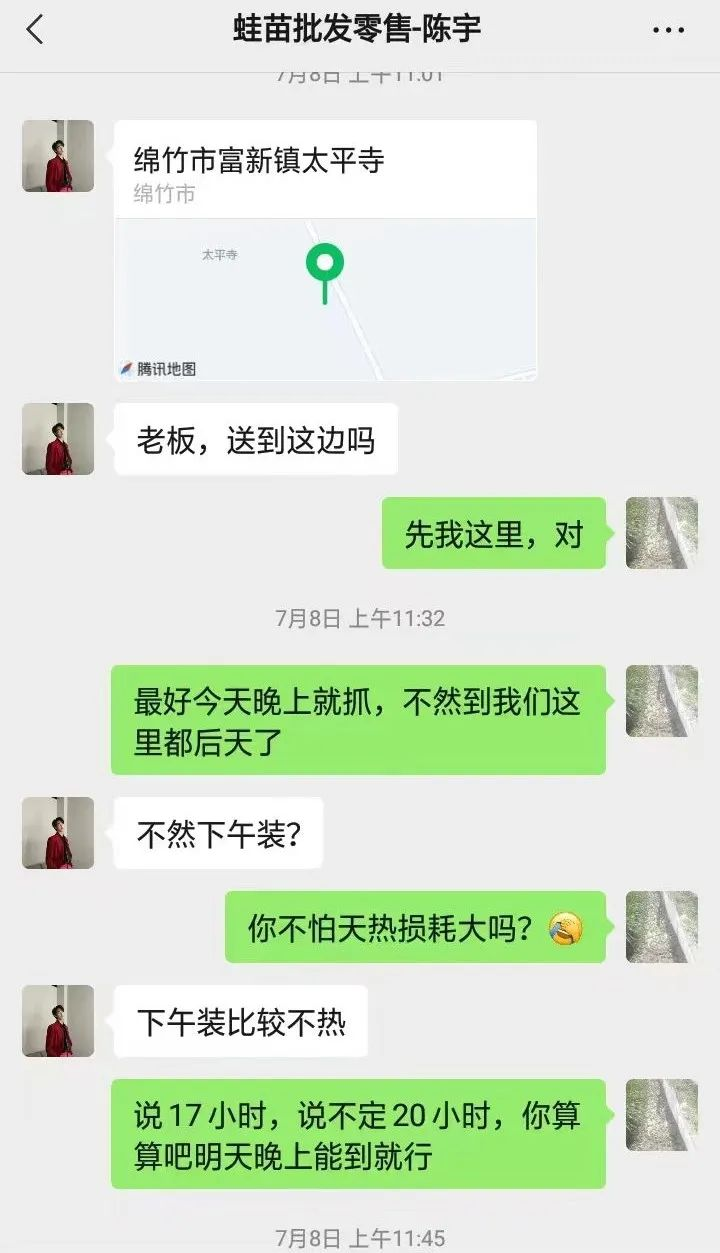Go back from this chat

coord(35,30)
